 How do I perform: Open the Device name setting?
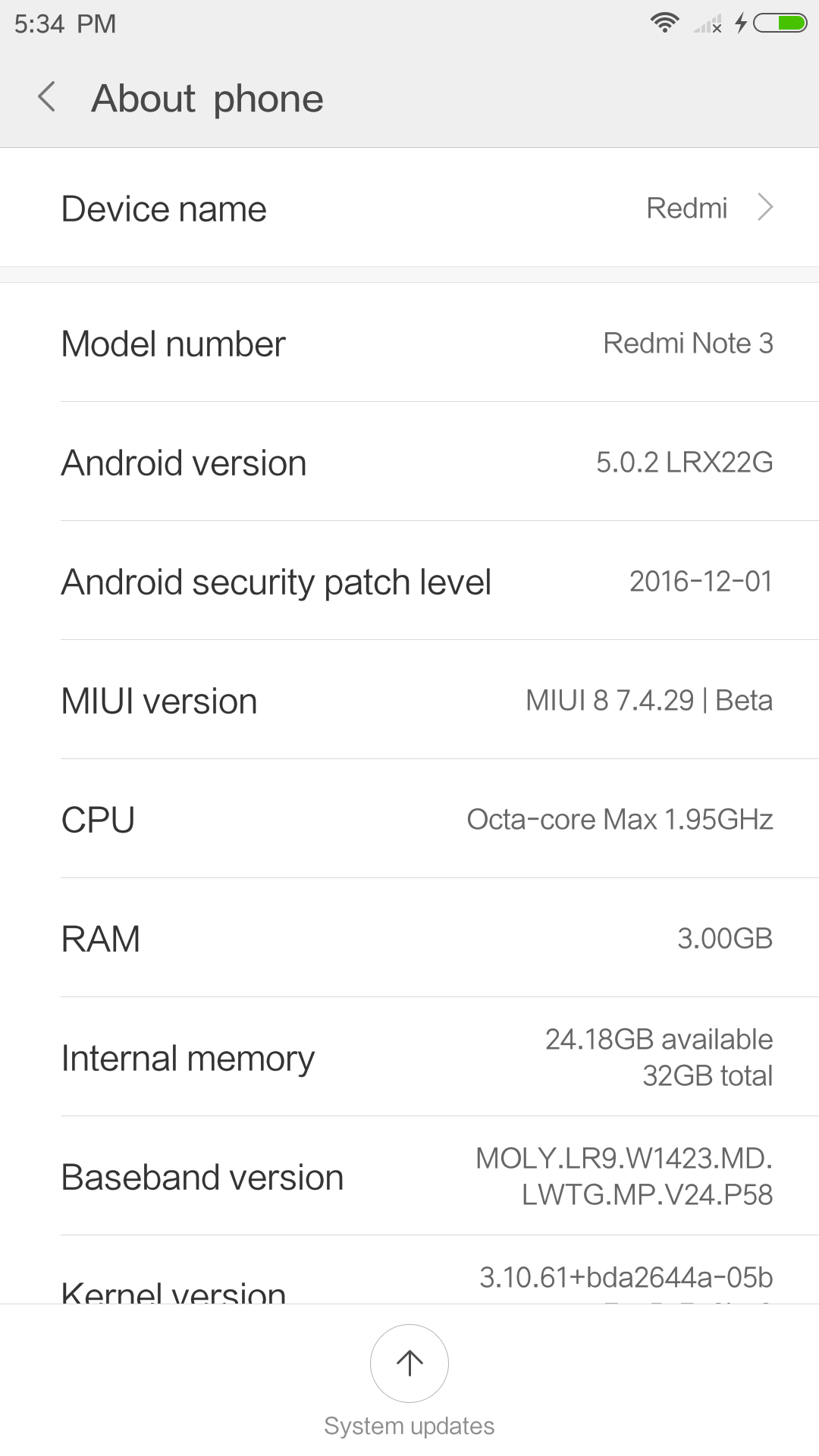click(409, 208)
